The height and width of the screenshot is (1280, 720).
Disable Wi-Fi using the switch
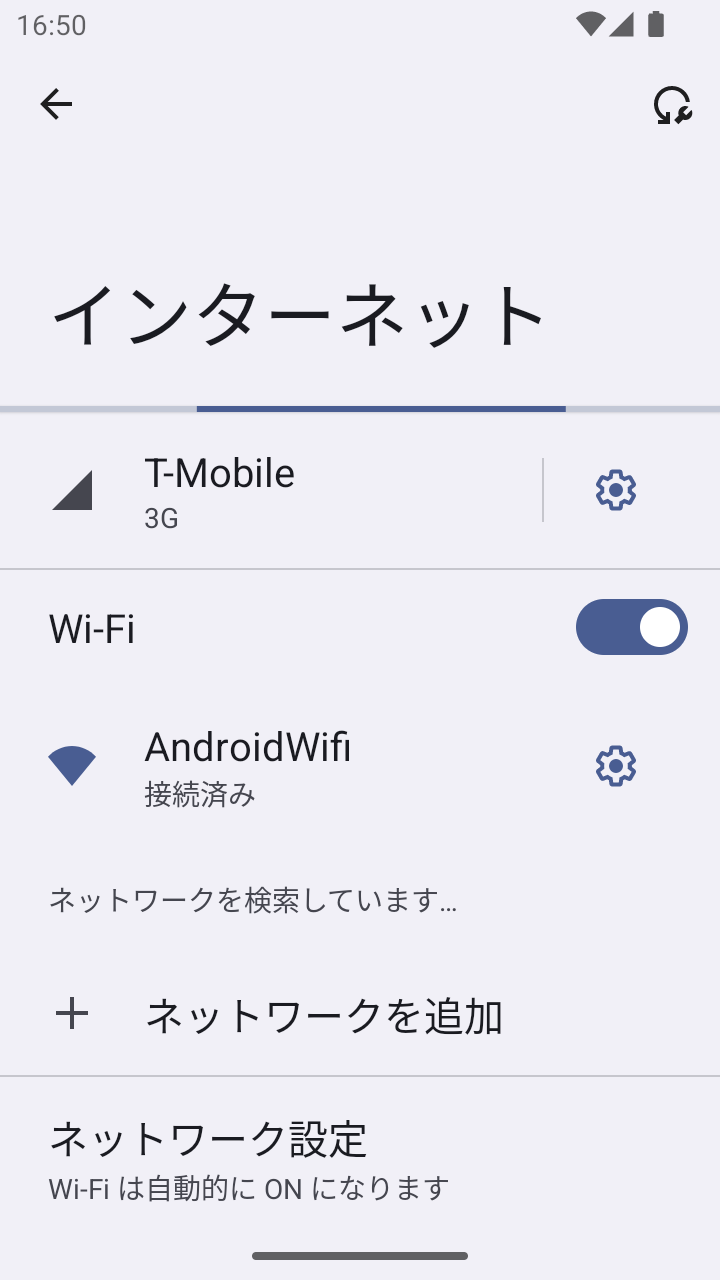coord(632,626)
